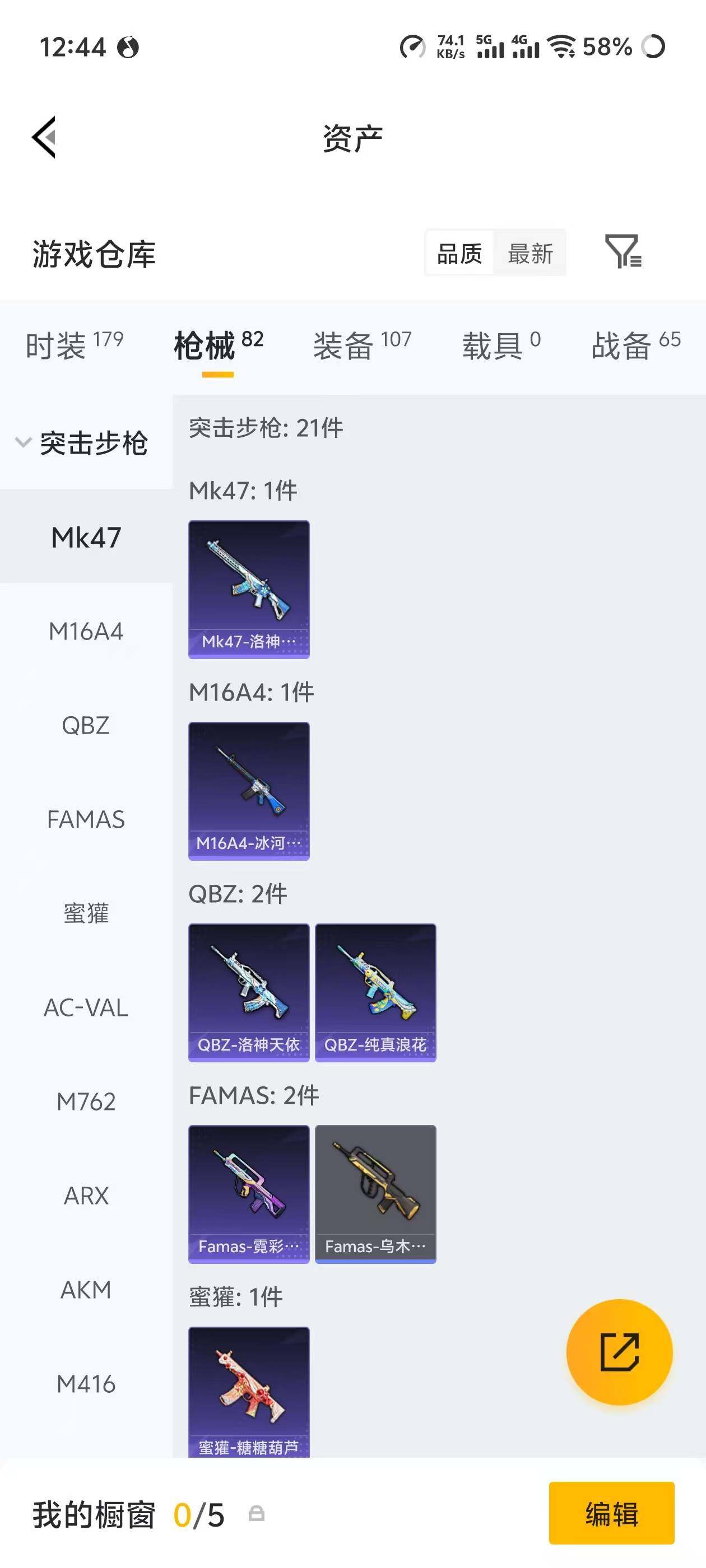
Task: Open the FAMAS sidebar category
Action: tap(86, 819)
